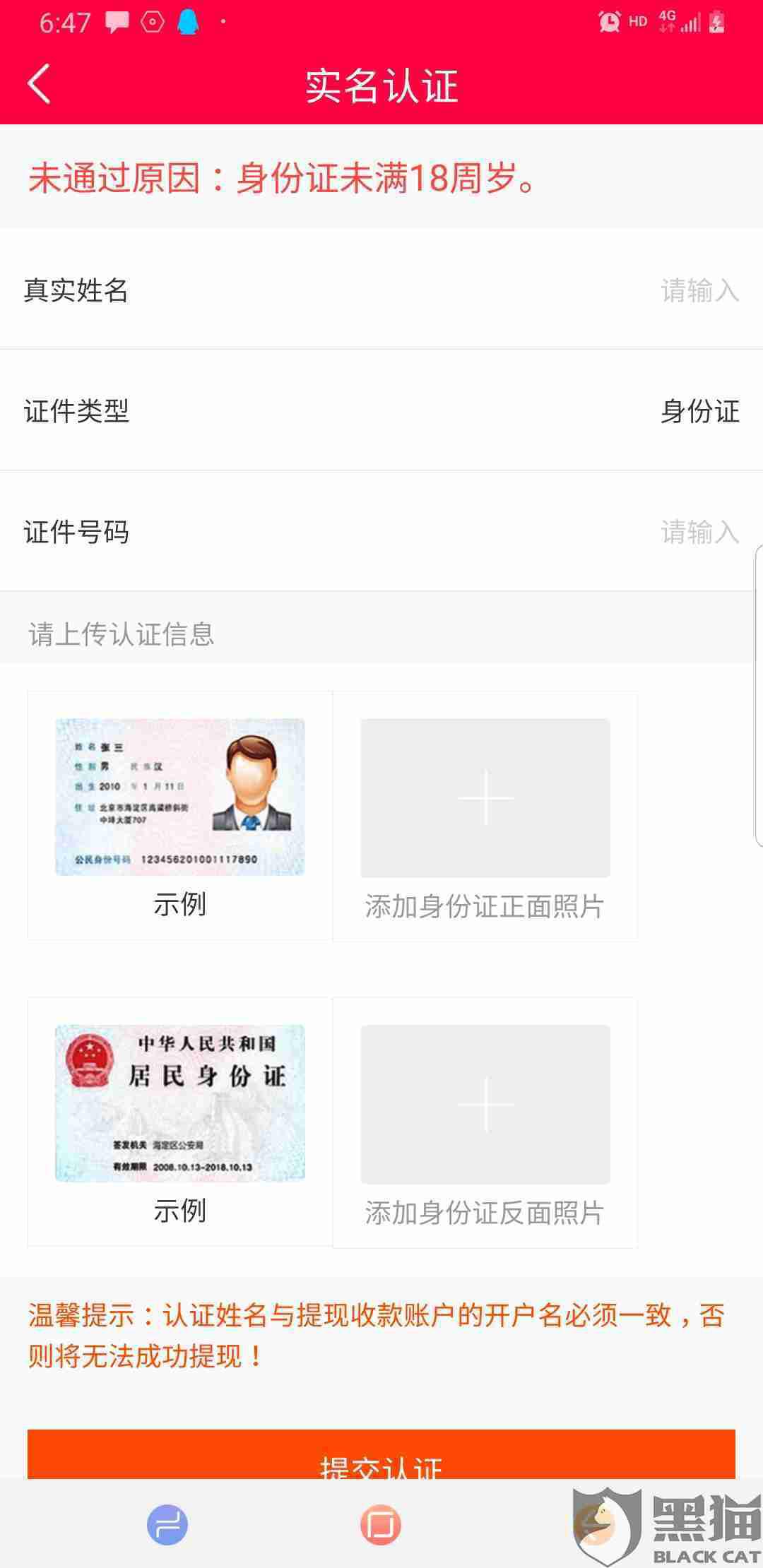Go back from the 实名认证 page
The image size is (763, 1568).
click(40, 84)
